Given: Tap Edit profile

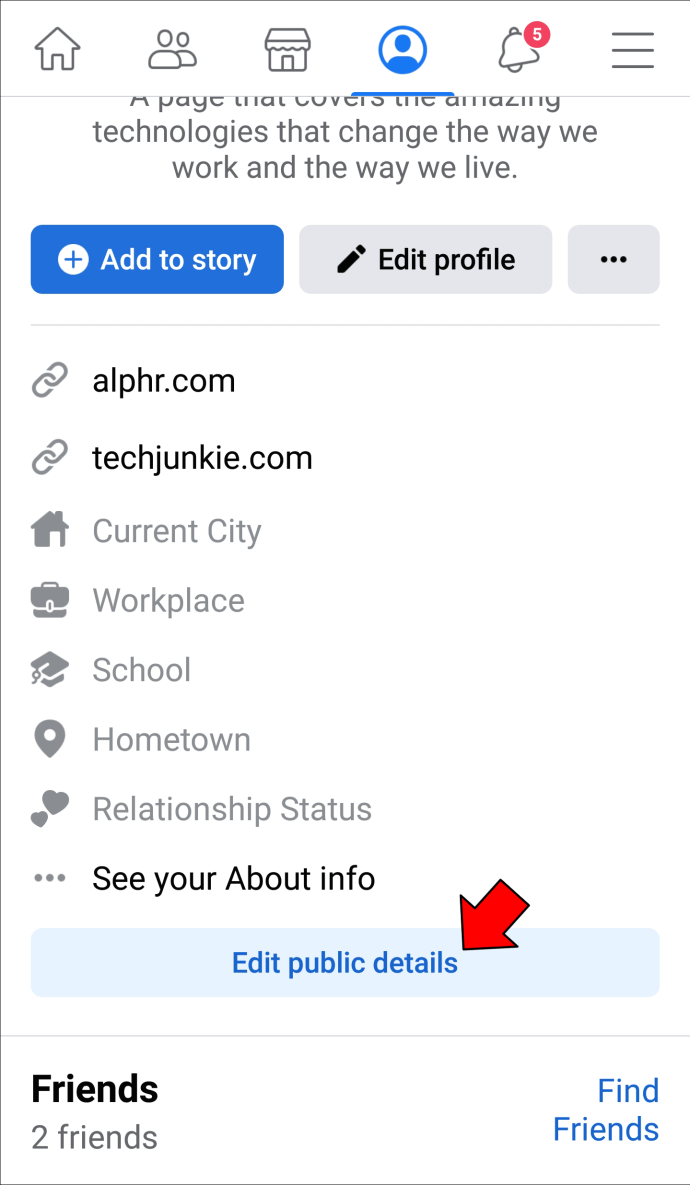Looking at the screenshot, I should click(x=425, y=259).
